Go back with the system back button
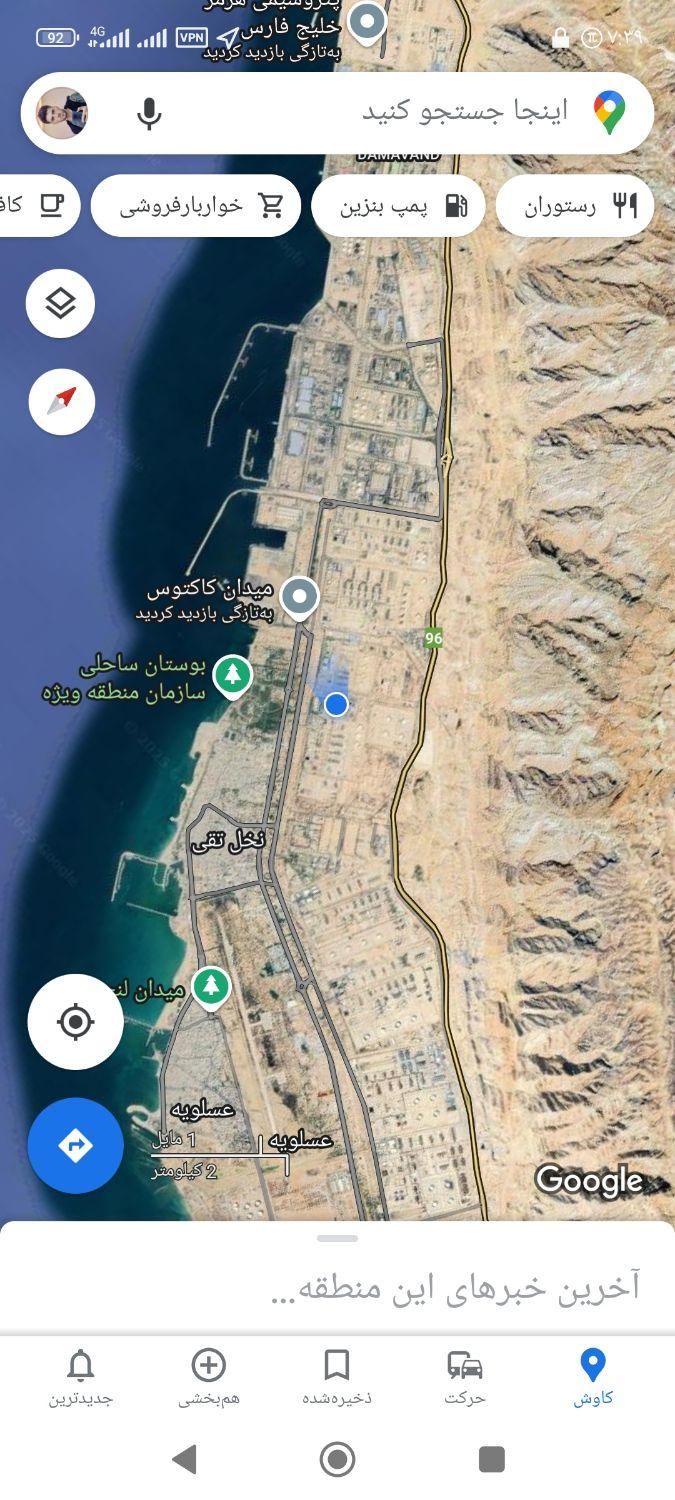 click(184, 1460)
